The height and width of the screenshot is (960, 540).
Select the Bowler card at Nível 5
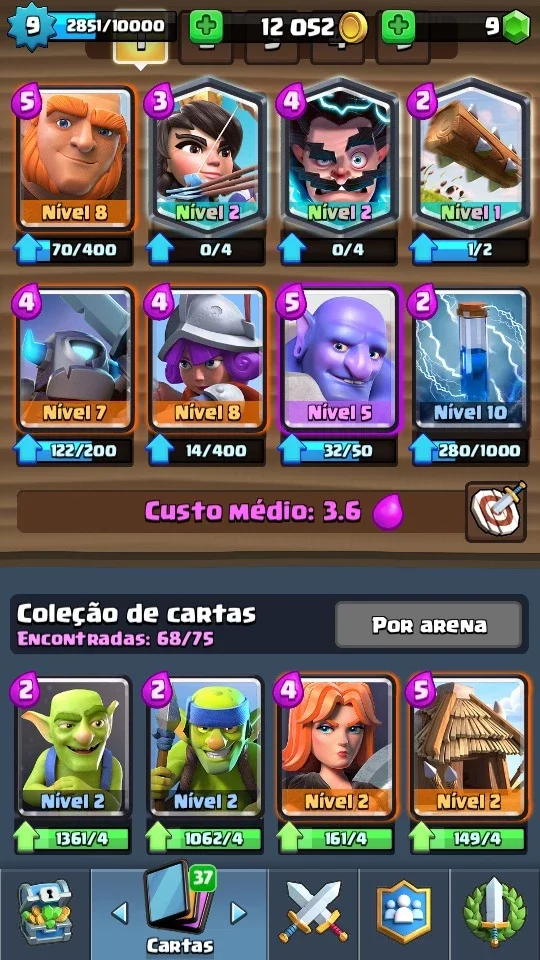339,359
